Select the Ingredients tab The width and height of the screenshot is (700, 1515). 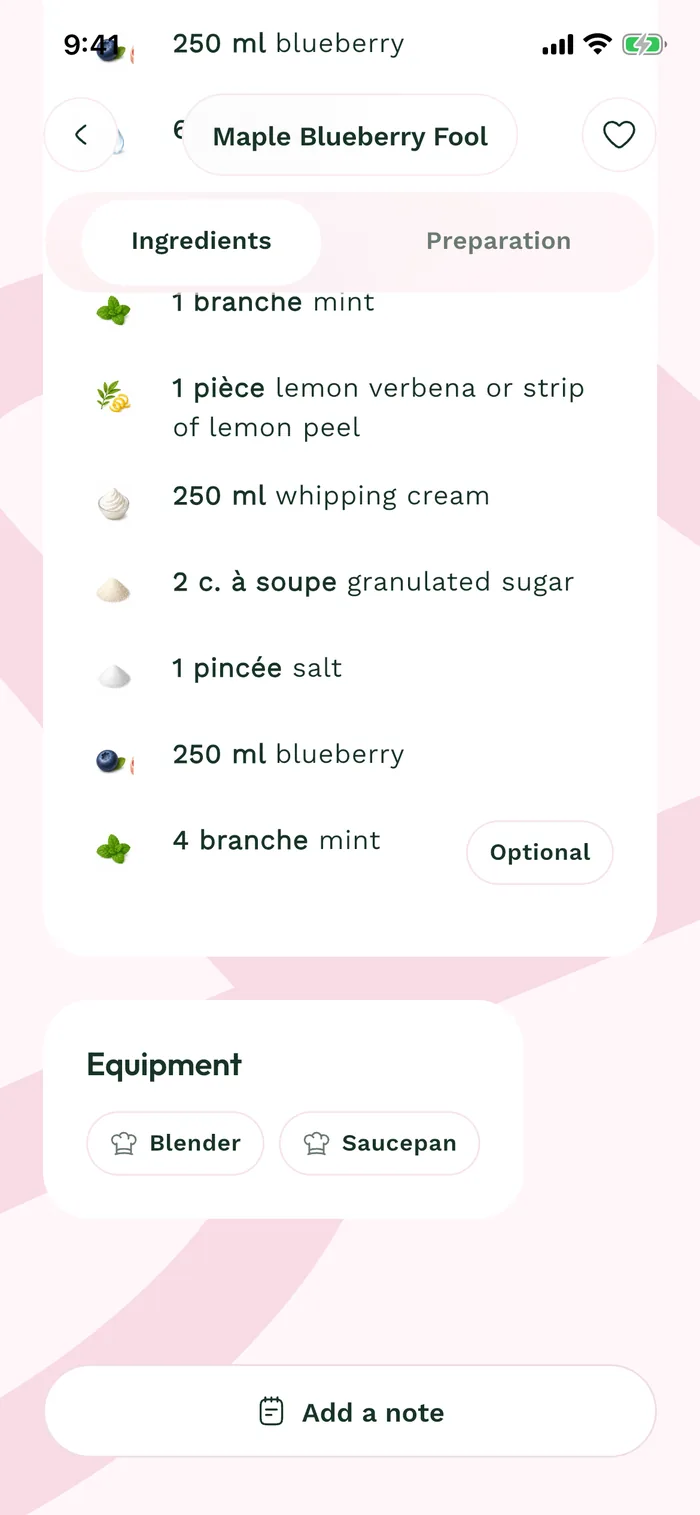pos(201,241)
